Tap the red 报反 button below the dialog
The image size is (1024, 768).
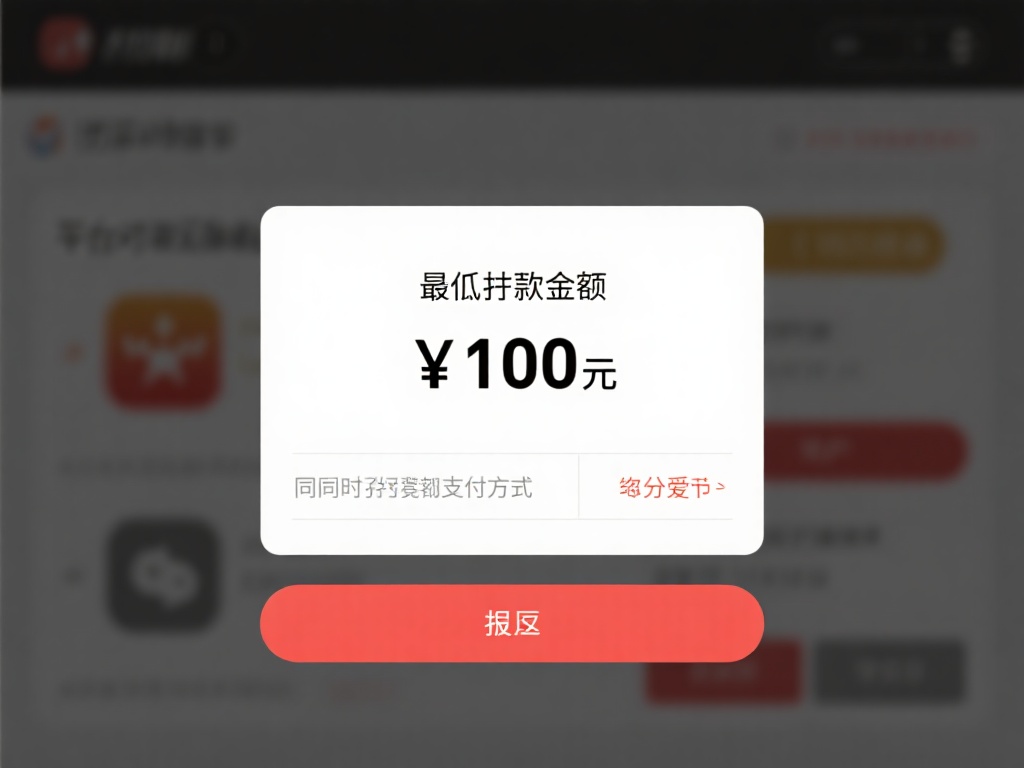[512, 623]
